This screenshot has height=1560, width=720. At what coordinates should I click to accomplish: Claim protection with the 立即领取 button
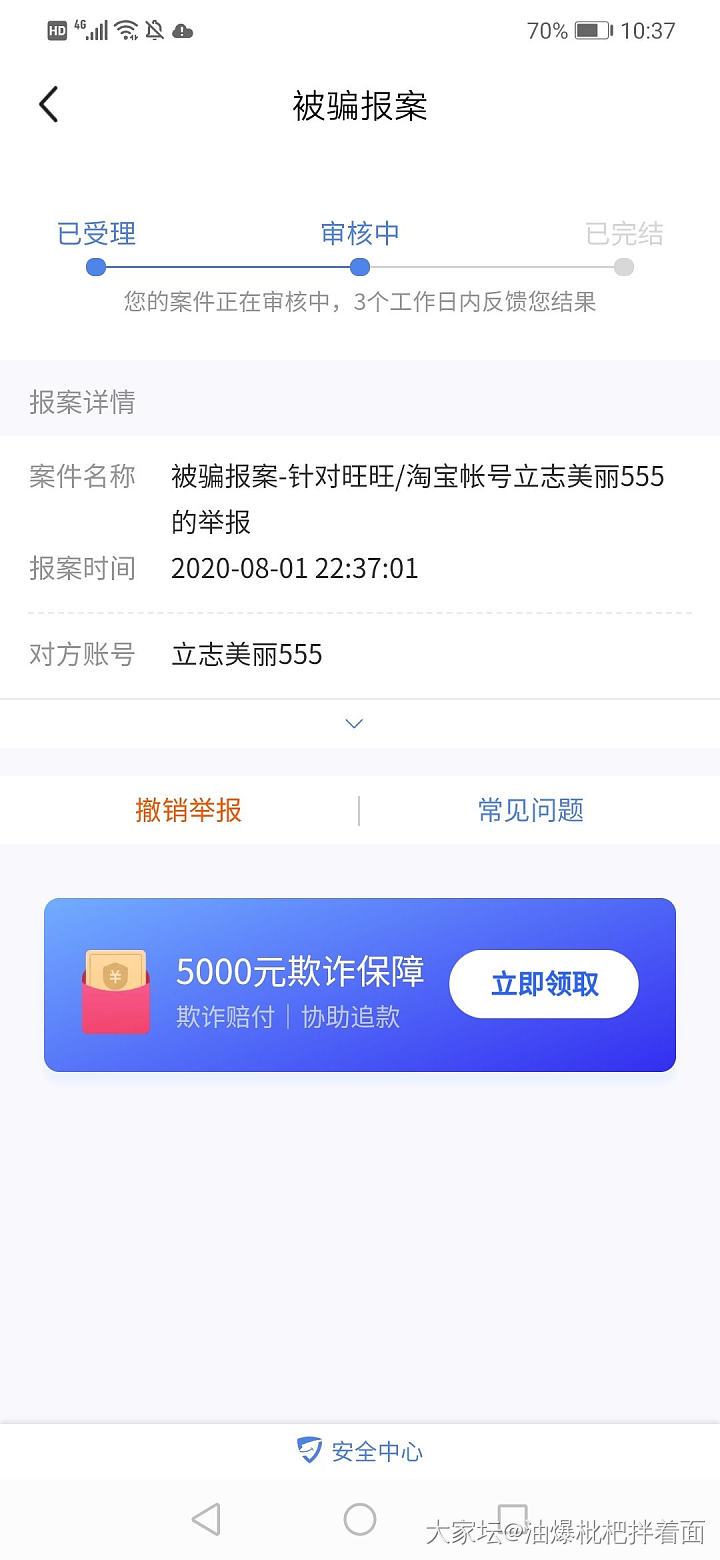543,984
